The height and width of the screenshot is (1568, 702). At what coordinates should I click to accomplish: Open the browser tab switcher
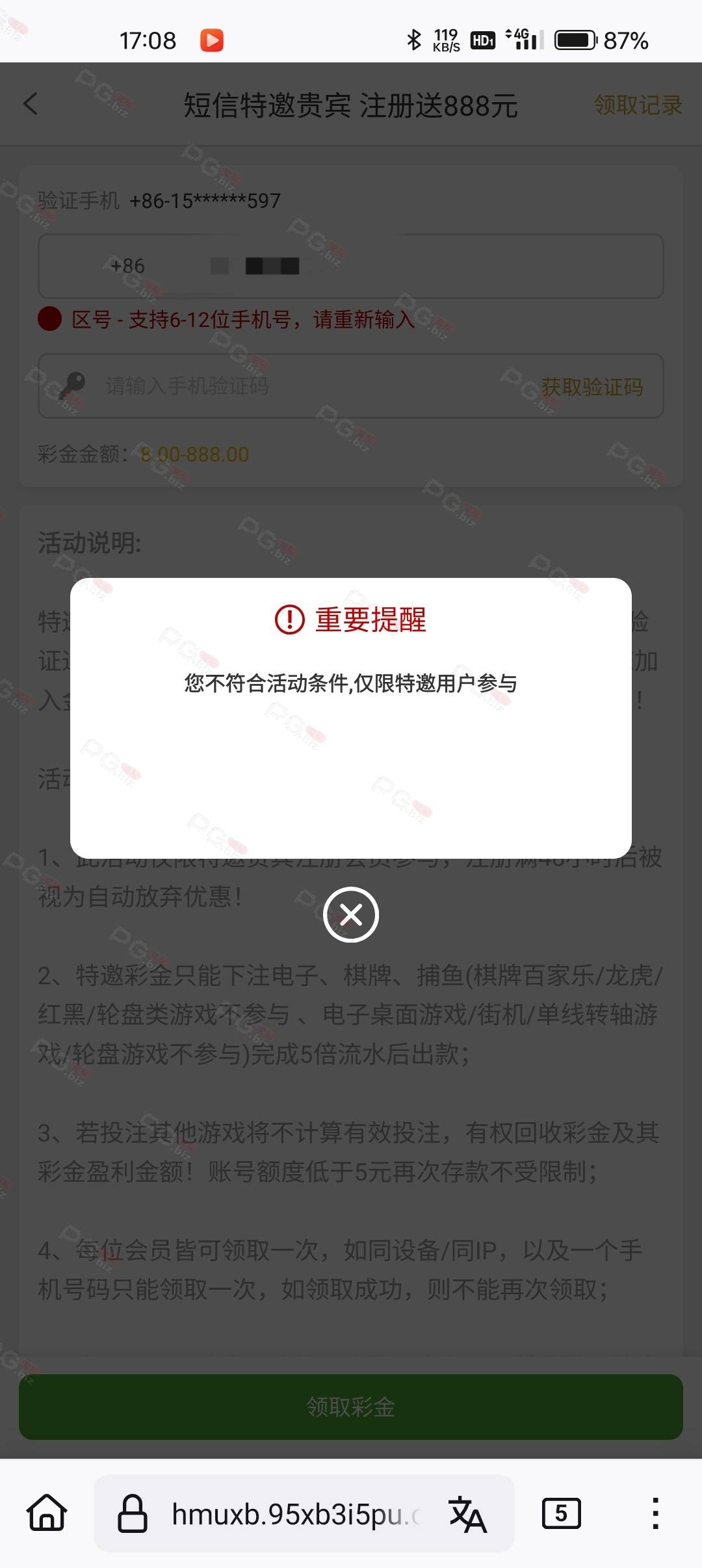561,1513
